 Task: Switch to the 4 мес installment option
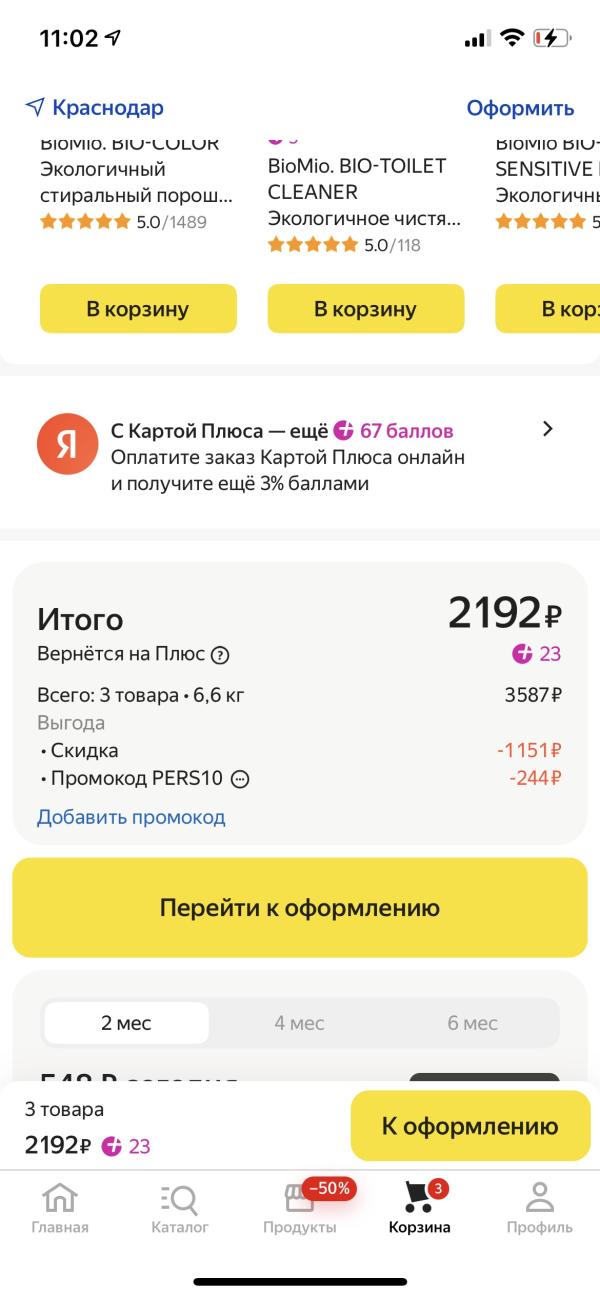coord(300,1023)
